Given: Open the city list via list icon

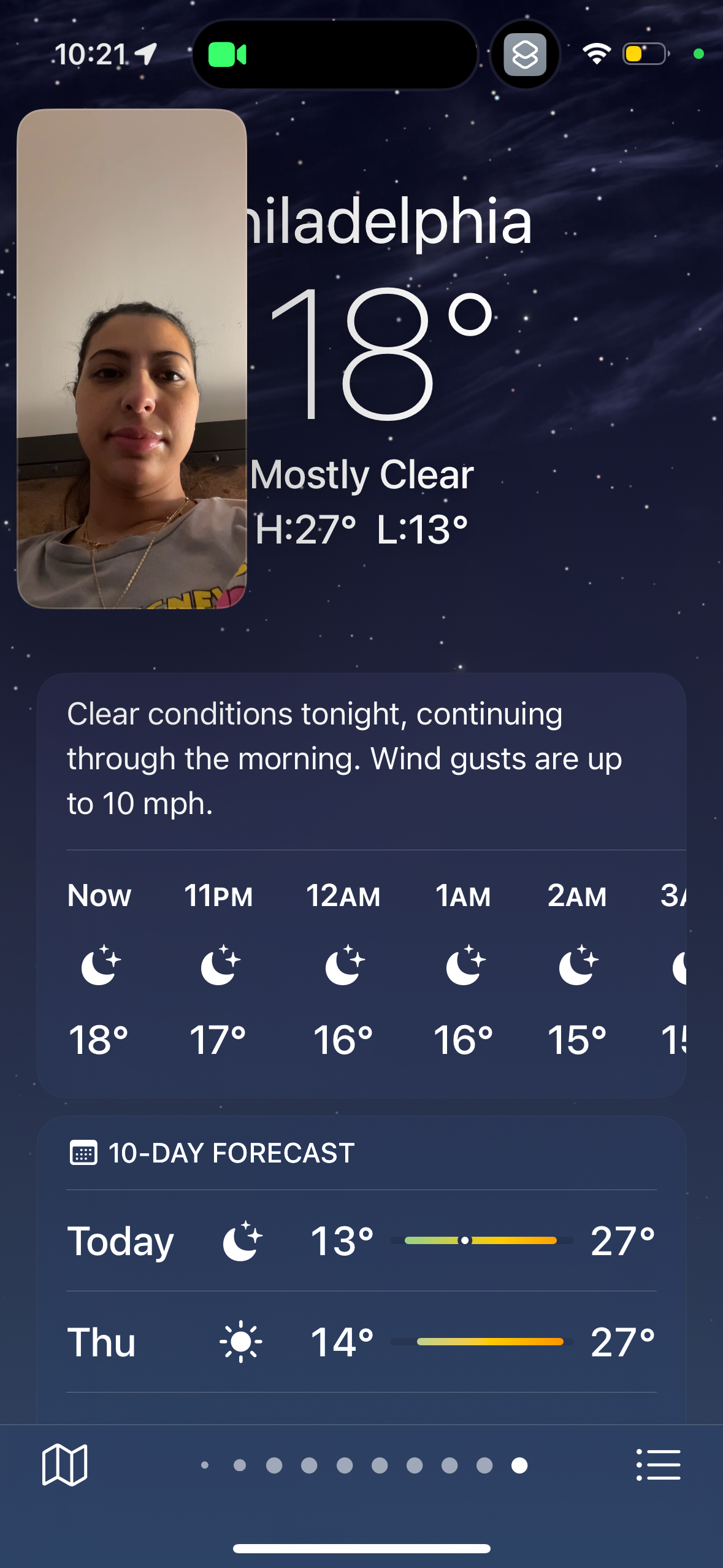Looking at the screenshot, I should [657, 1466].
